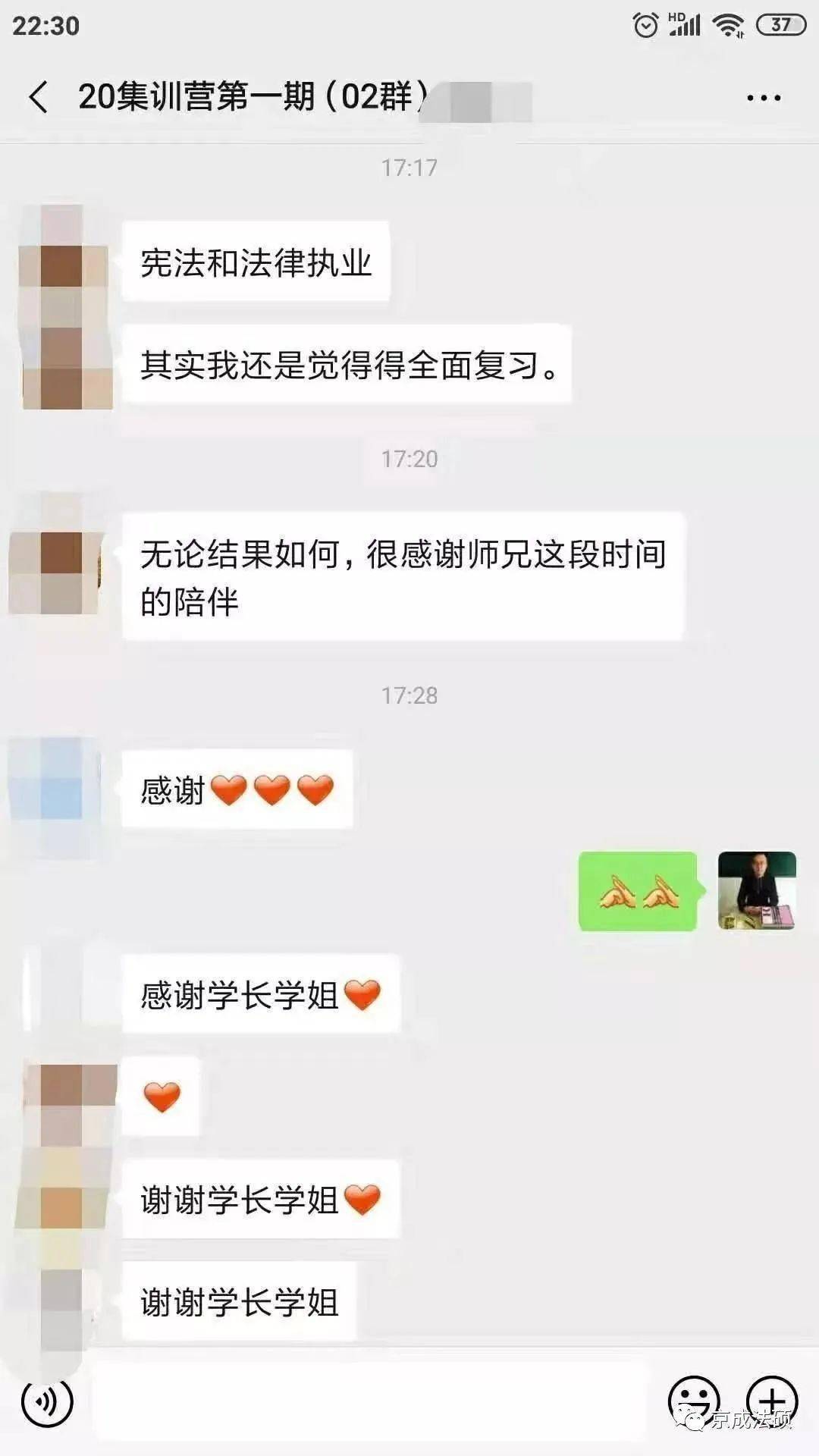Screen dimensions: 819x1456
Task: Open your own avatar beside the green message
Action: coord(757,890)
